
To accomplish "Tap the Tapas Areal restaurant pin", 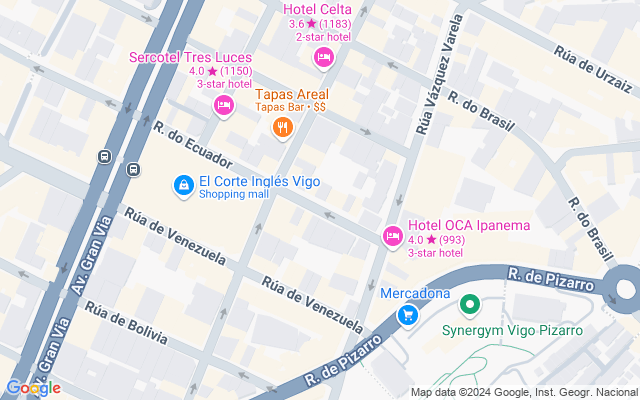I will (282, 129).
